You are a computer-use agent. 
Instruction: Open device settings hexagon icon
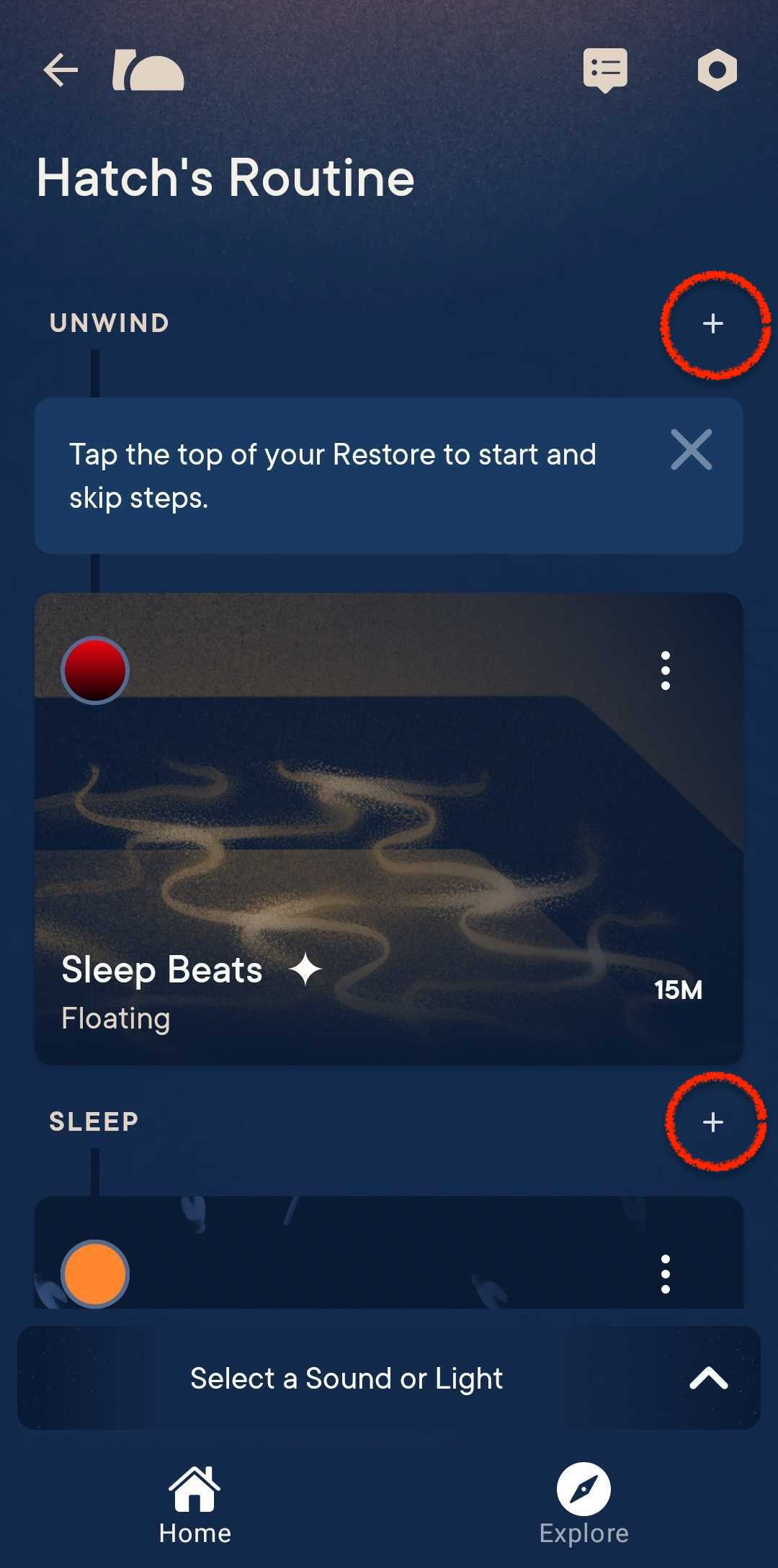tap(717, 70)
